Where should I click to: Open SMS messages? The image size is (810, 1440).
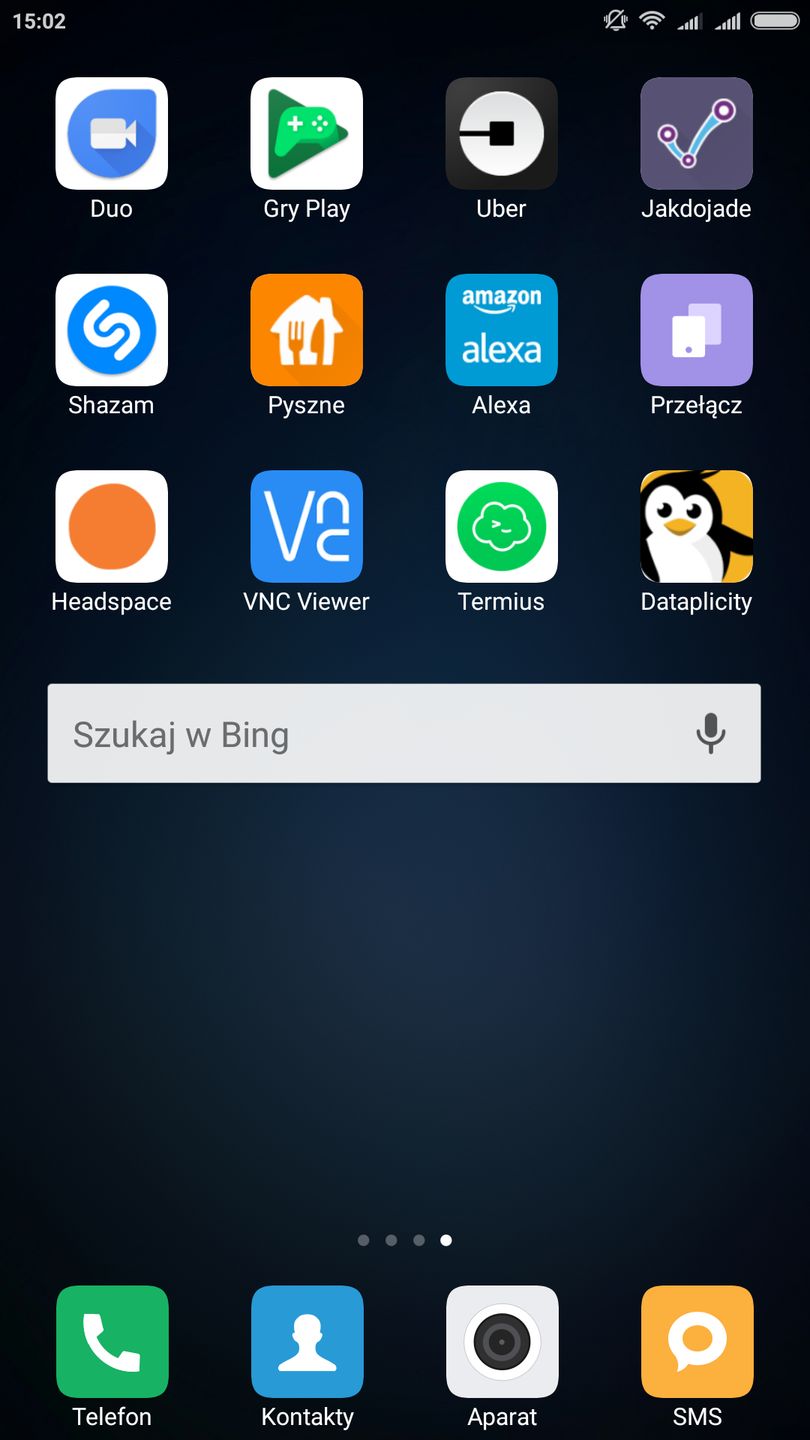click(x=697, y=1342)
